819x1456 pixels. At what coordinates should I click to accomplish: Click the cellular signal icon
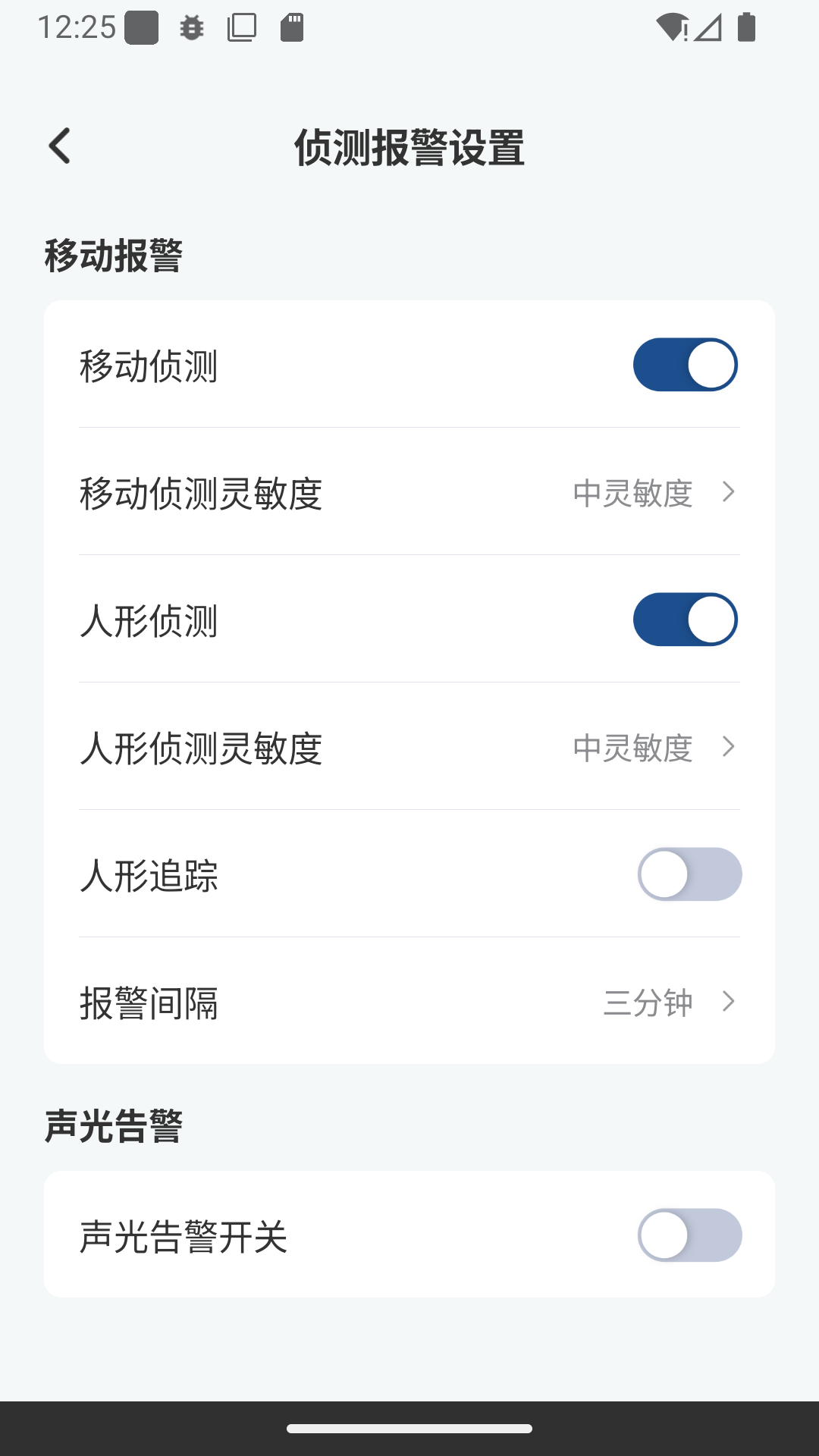pyautogui.click(x=707, y=27)
